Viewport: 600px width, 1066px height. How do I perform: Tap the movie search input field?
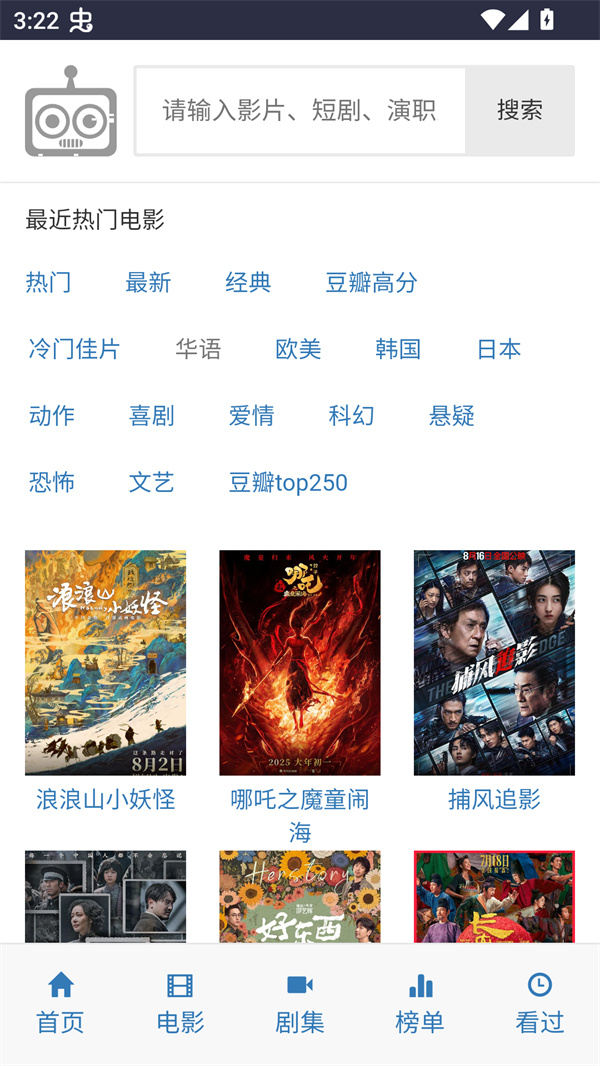tap(300, 110)
